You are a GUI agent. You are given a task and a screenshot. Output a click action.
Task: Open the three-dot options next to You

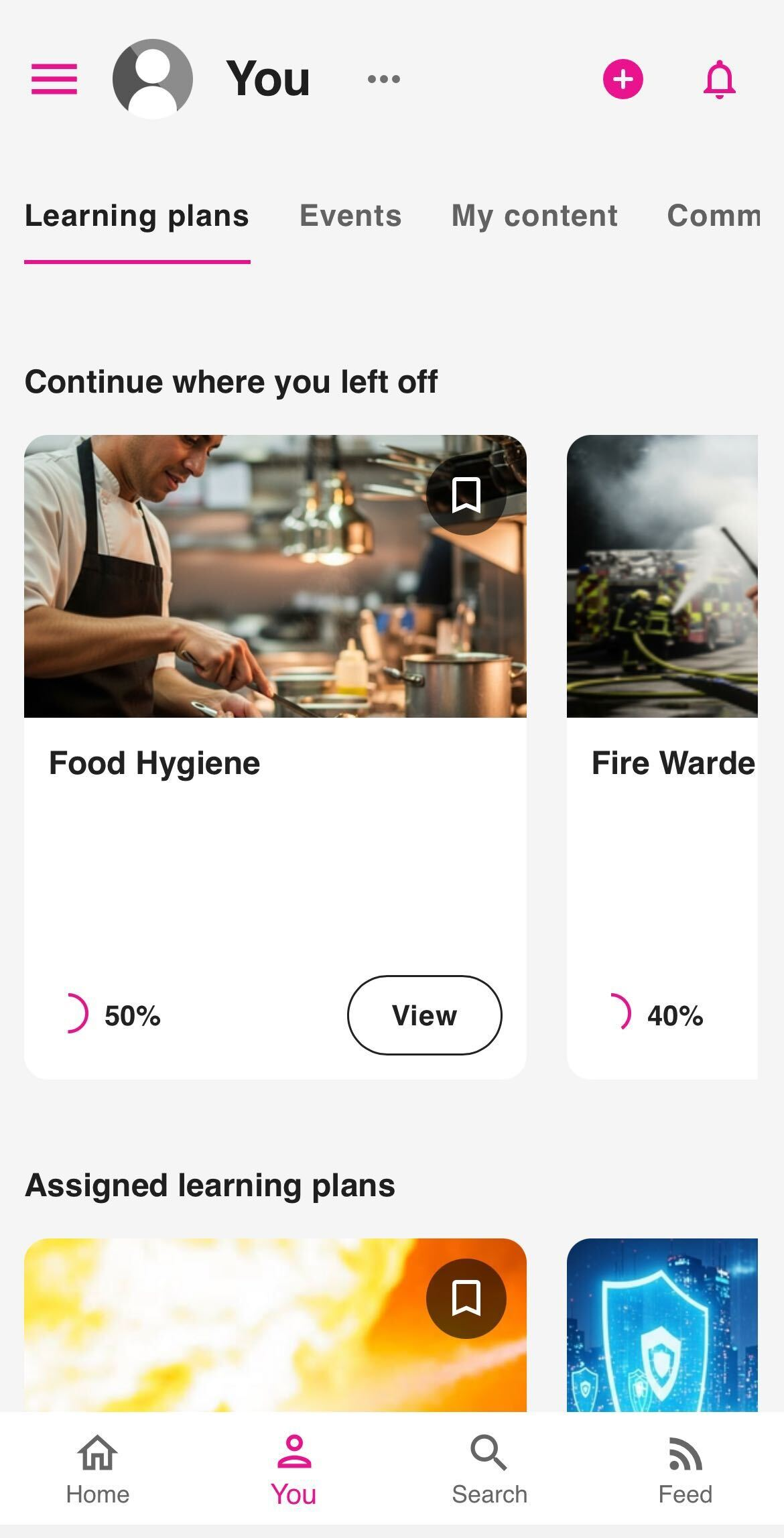pos(384,79)
